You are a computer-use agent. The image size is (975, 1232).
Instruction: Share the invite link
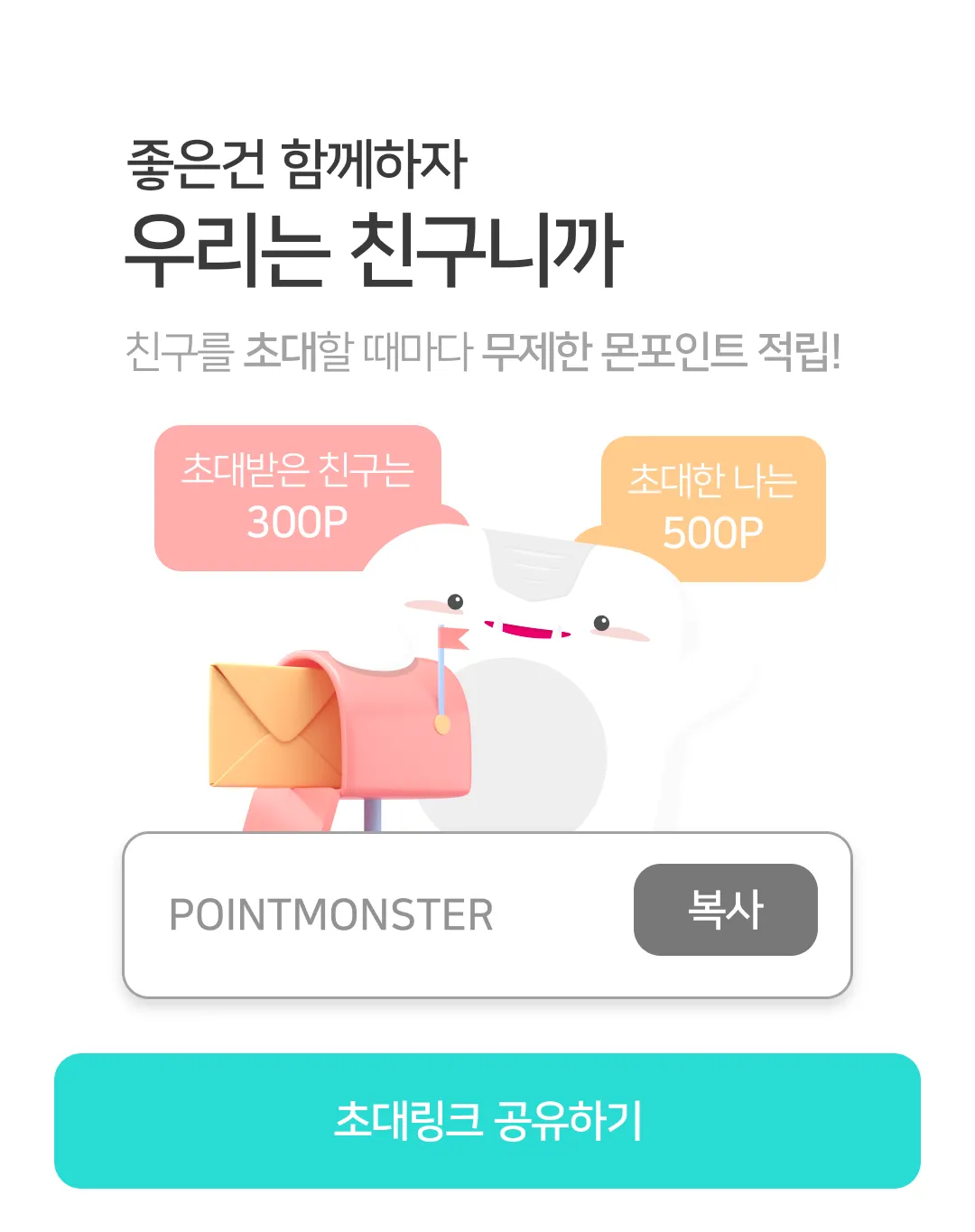click(487, 1120)
